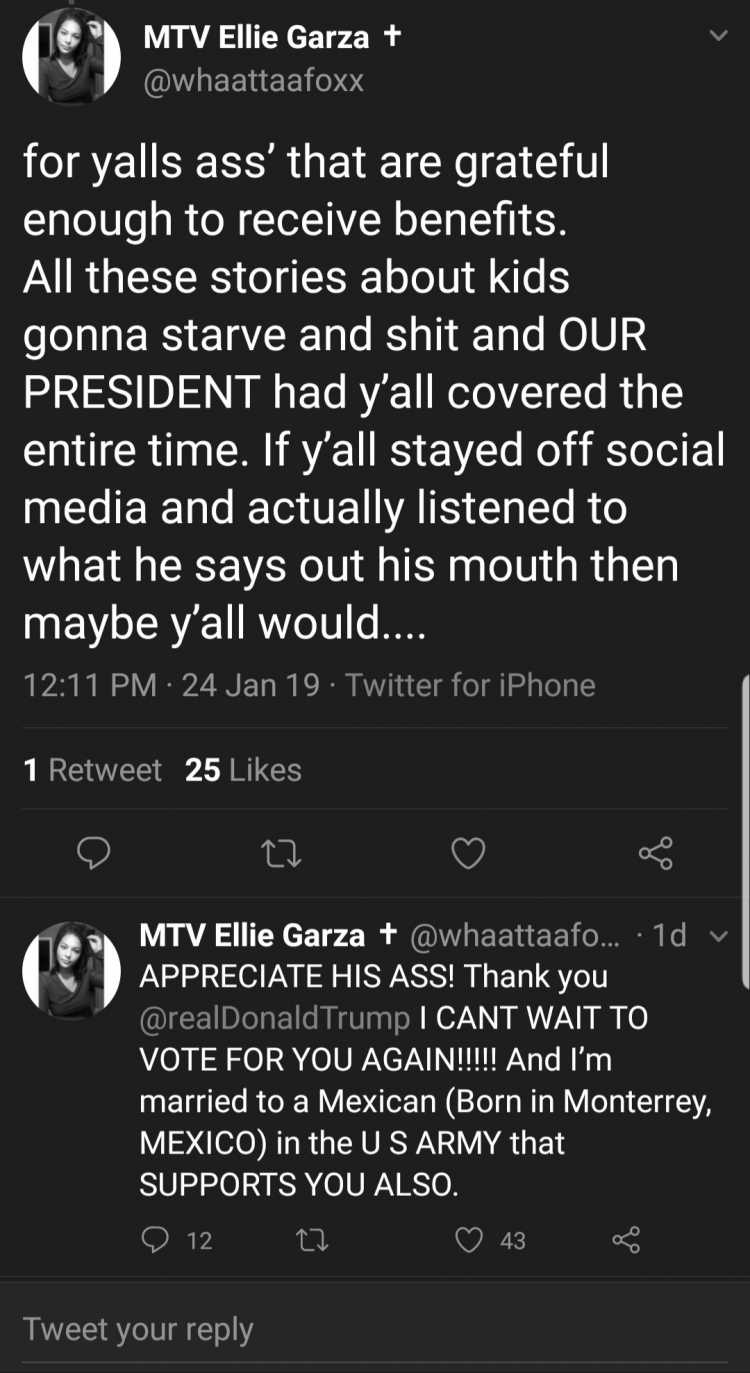This screenshot has width=750, height=1373.
Task: Open the MTV Ellie Garza name on main tweet
Action: 256,38
